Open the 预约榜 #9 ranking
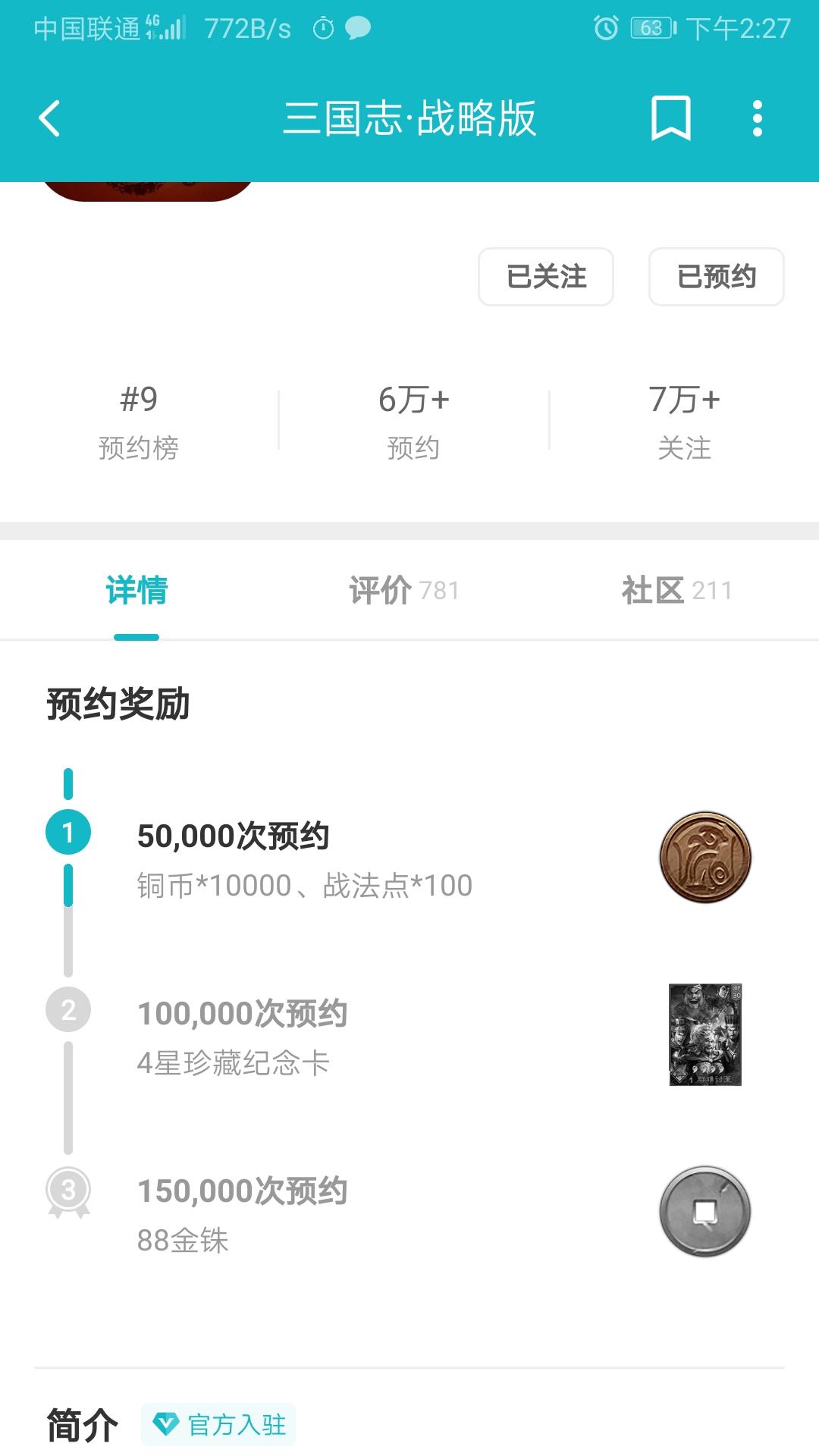Viewport: 819px width, 1456px height. click(139, 422)
